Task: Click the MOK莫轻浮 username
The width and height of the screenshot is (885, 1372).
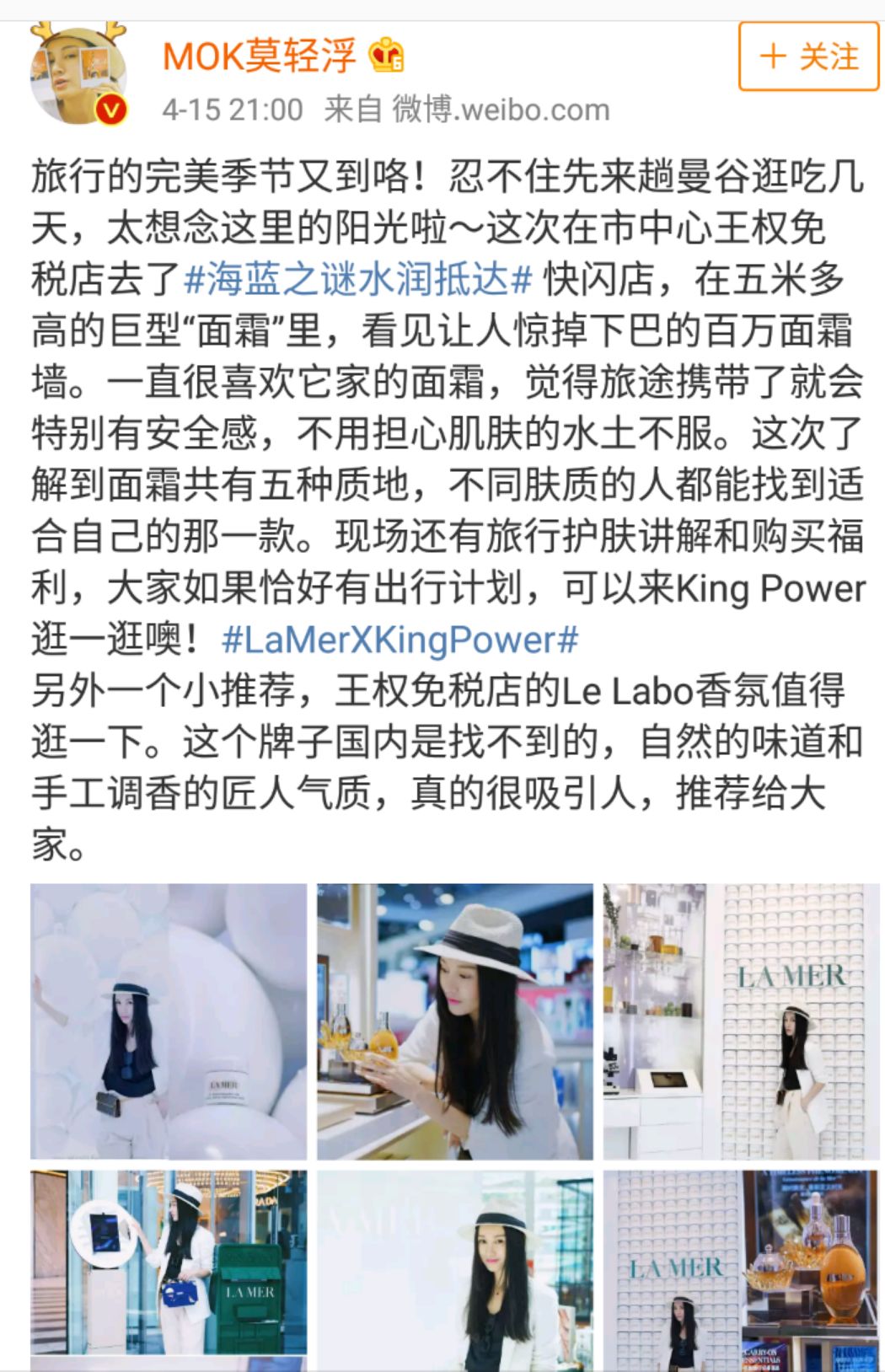Action: click(253, 56)
